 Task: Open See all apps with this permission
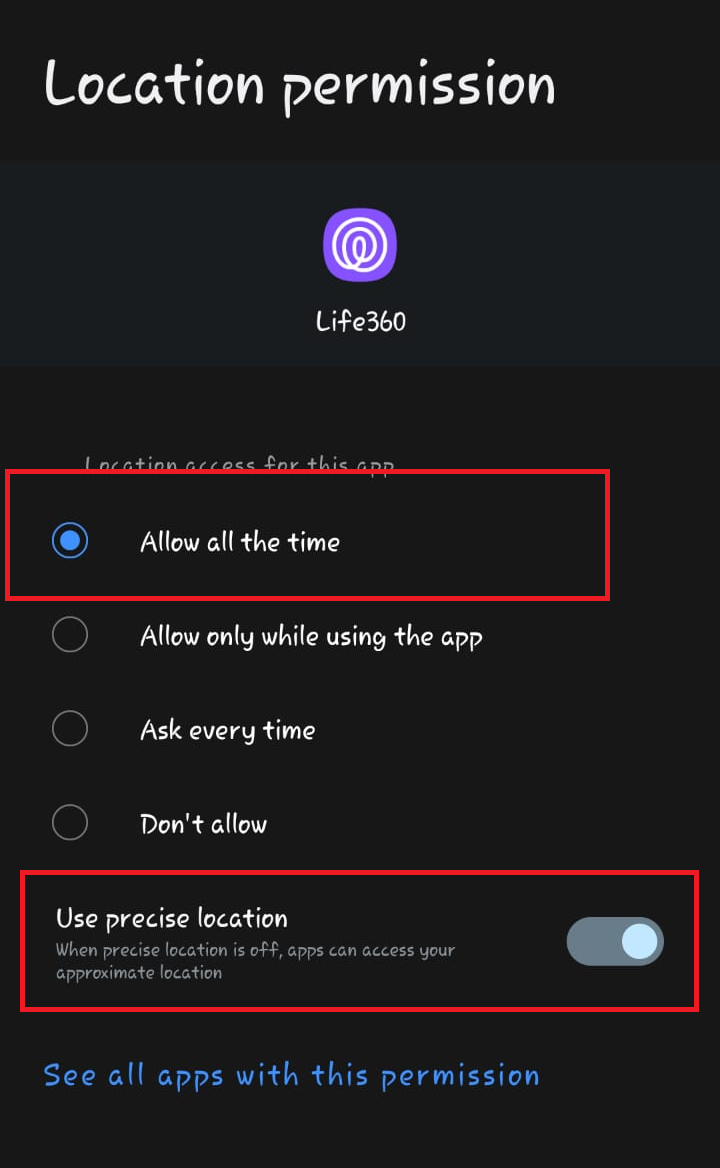click(291, 1075)
